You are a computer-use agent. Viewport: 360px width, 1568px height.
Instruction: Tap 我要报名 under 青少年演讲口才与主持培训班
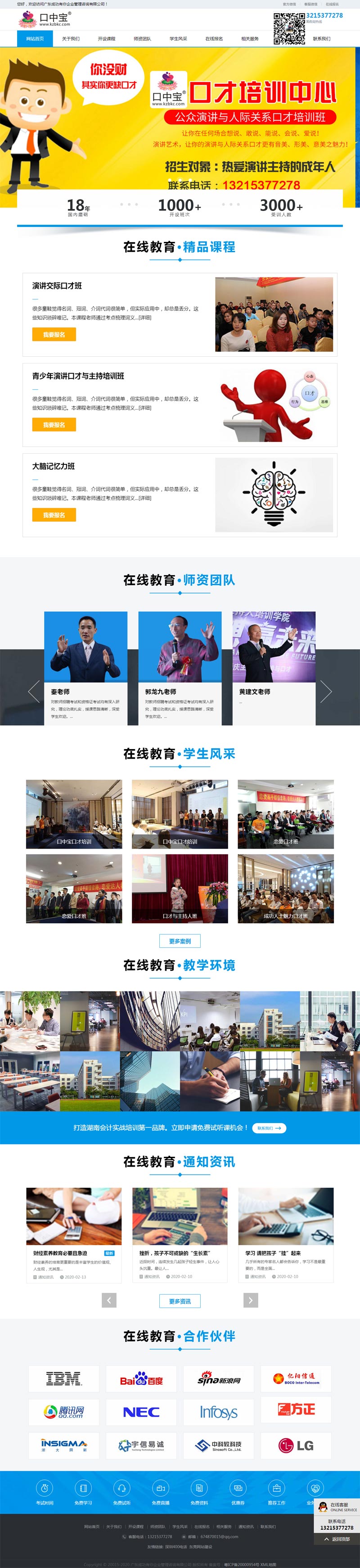tap(54, 425)
